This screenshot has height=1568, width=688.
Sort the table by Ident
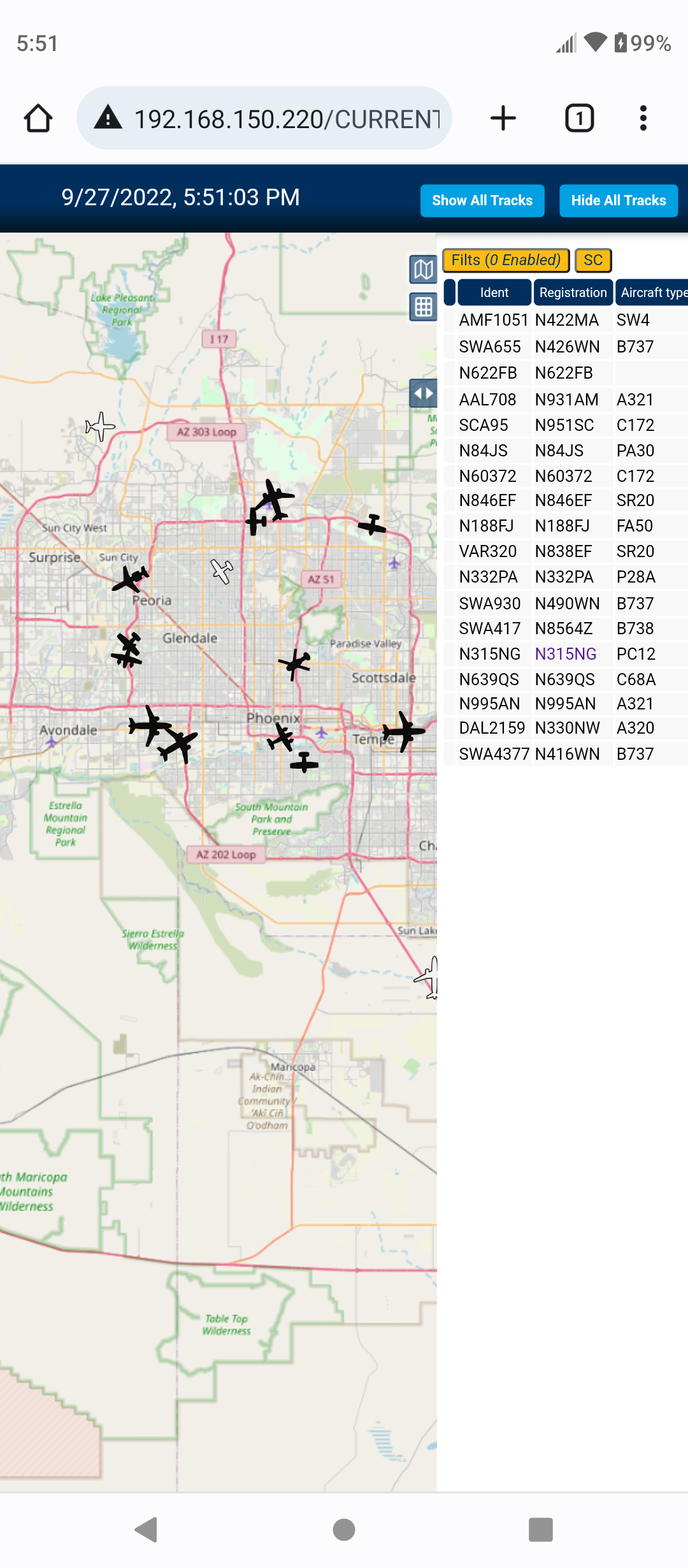[x=494, y=293]
